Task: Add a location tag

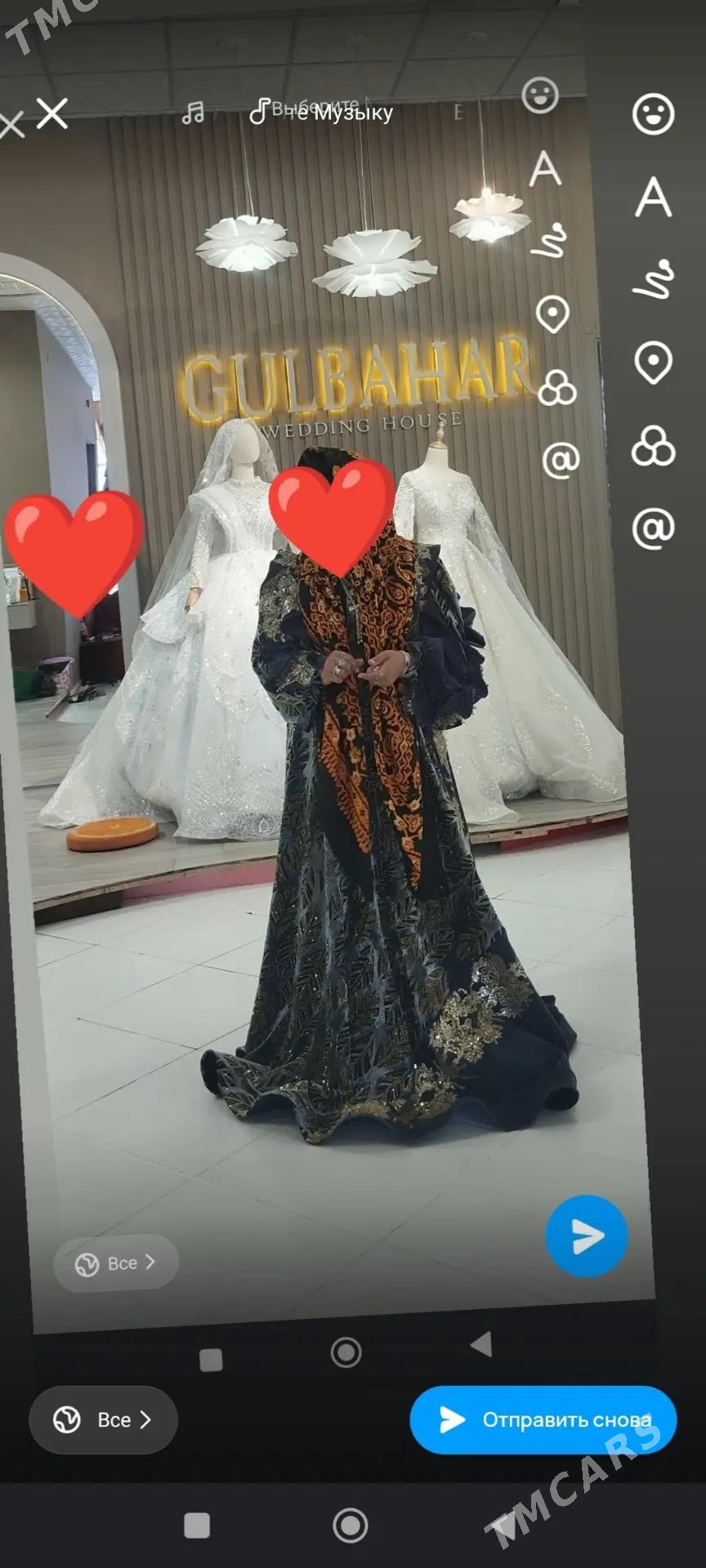Action: [653, 363]
